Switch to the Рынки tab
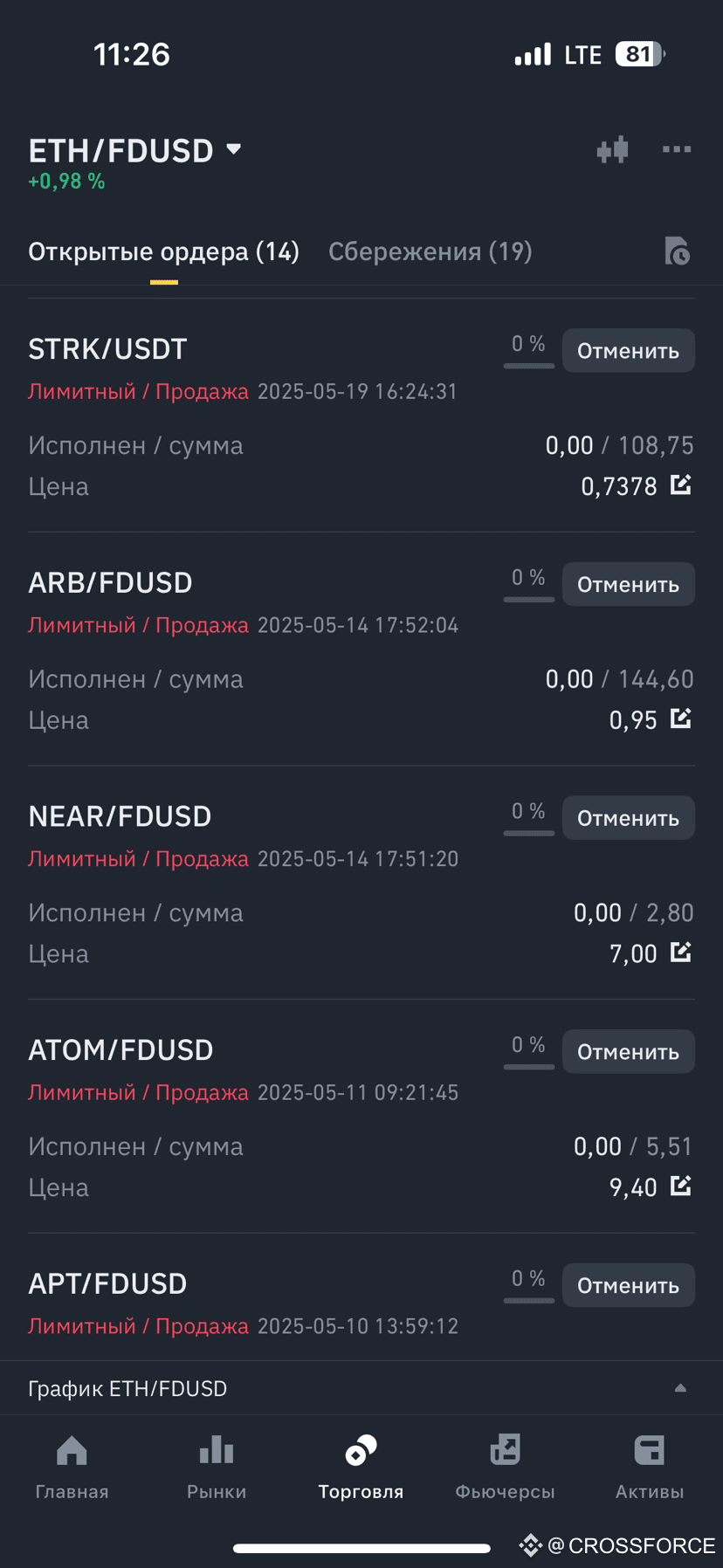Screen dimensions: 723x1568 217,1468
